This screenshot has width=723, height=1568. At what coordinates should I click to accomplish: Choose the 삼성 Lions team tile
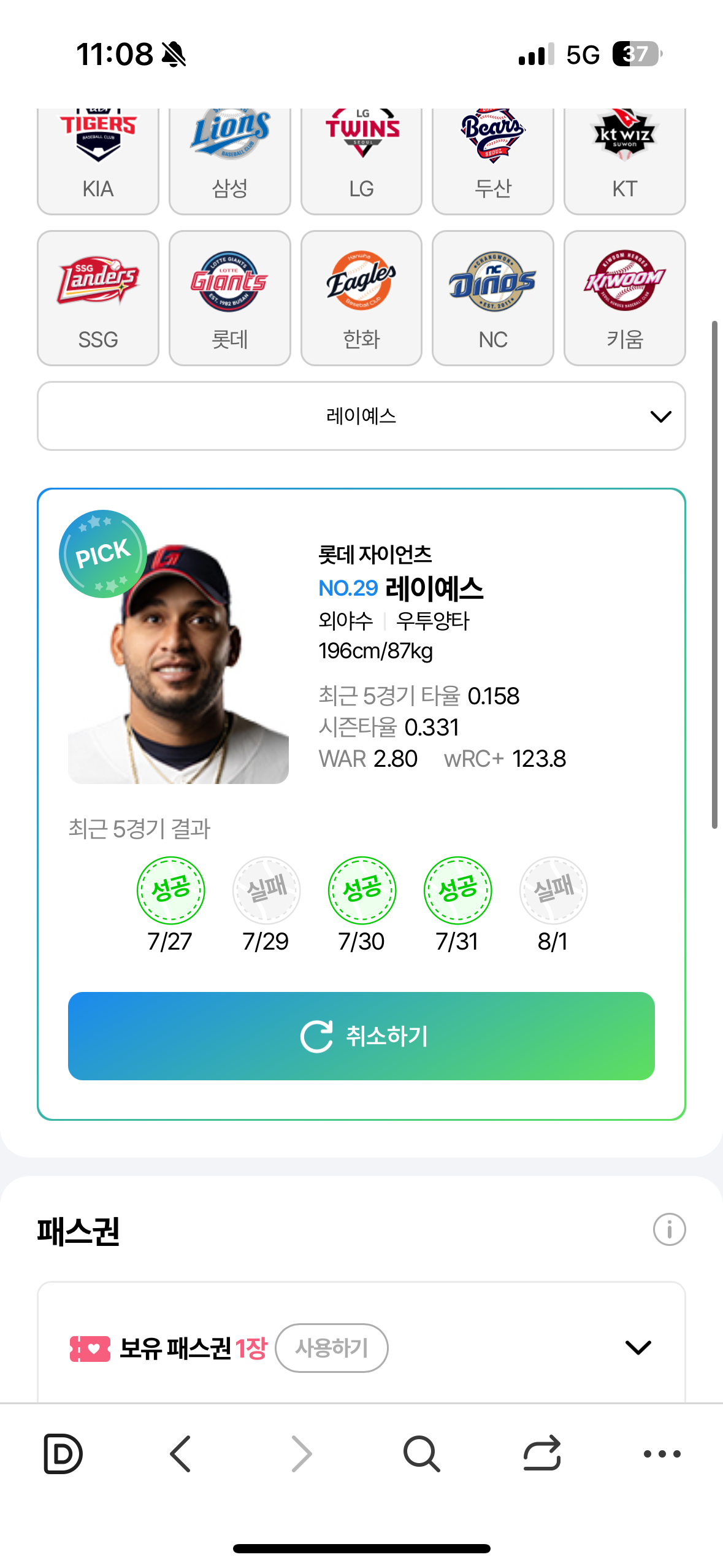(229, 161)
